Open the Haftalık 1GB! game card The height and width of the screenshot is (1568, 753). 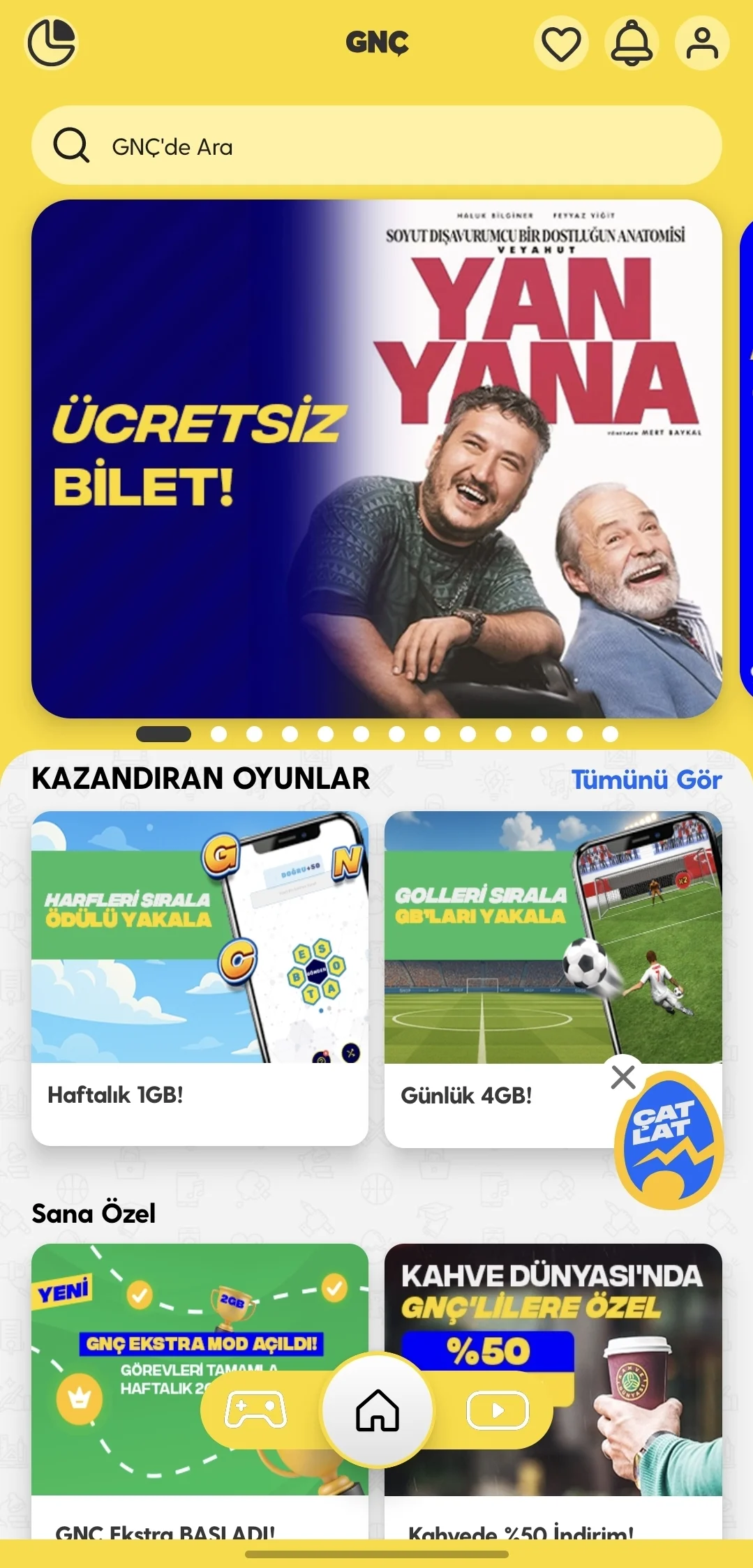tap(200, 977)
